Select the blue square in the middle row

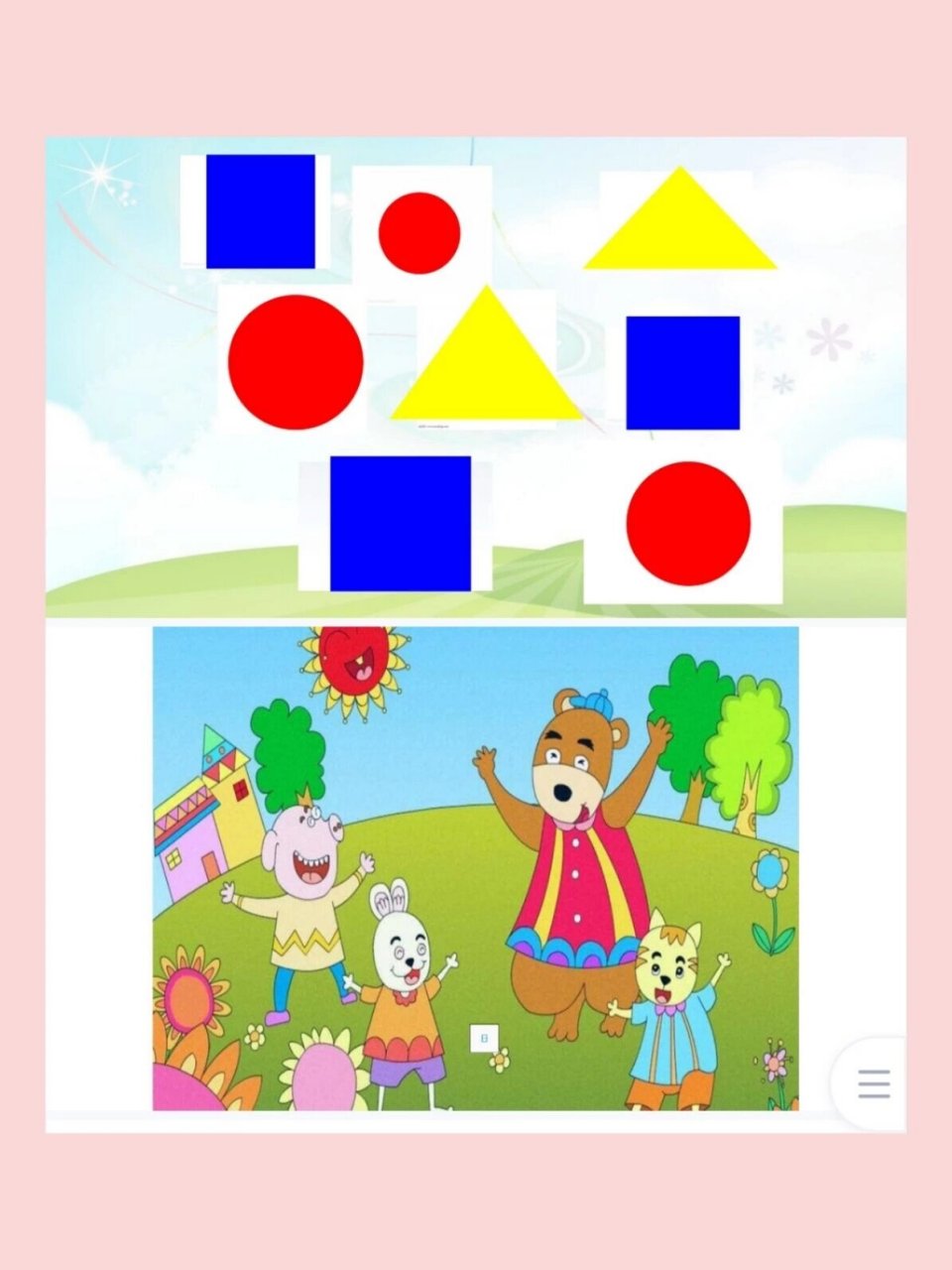(x=684, y=372)
